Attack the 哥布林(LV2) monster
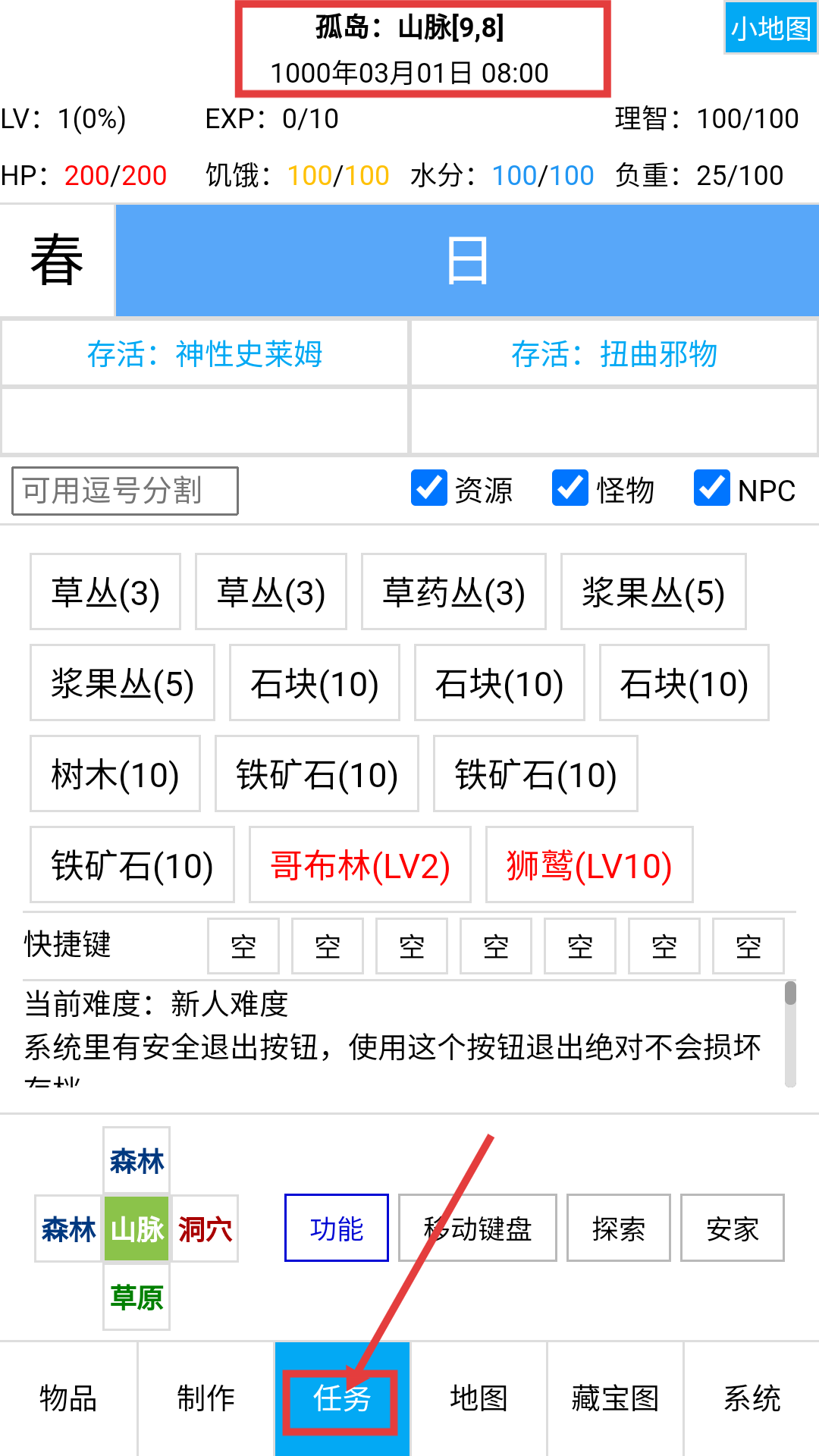This screenshot has width=819, height=1456. [360, 865]
